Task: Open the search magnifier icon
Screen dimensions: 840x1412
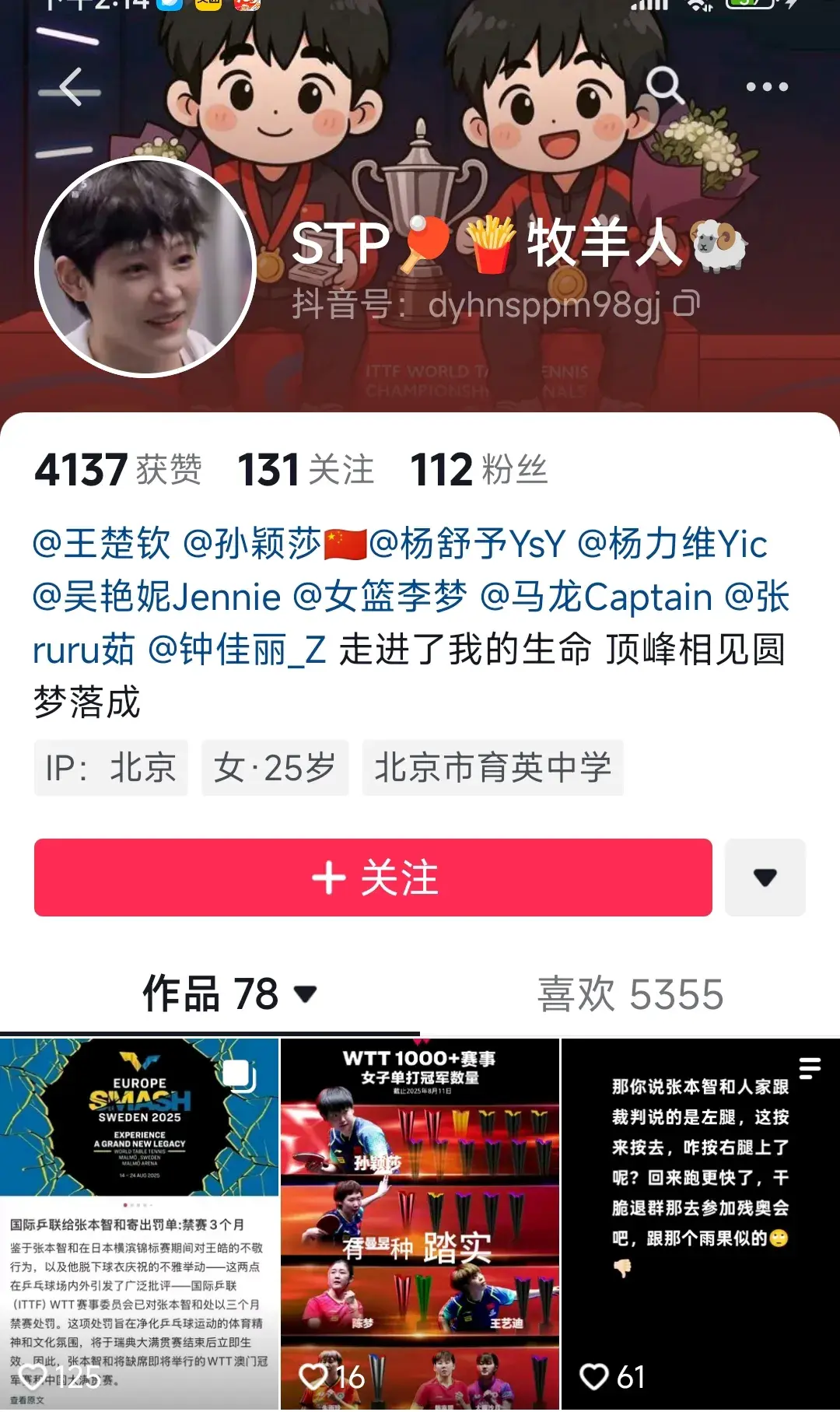Action: pos(665,86)
